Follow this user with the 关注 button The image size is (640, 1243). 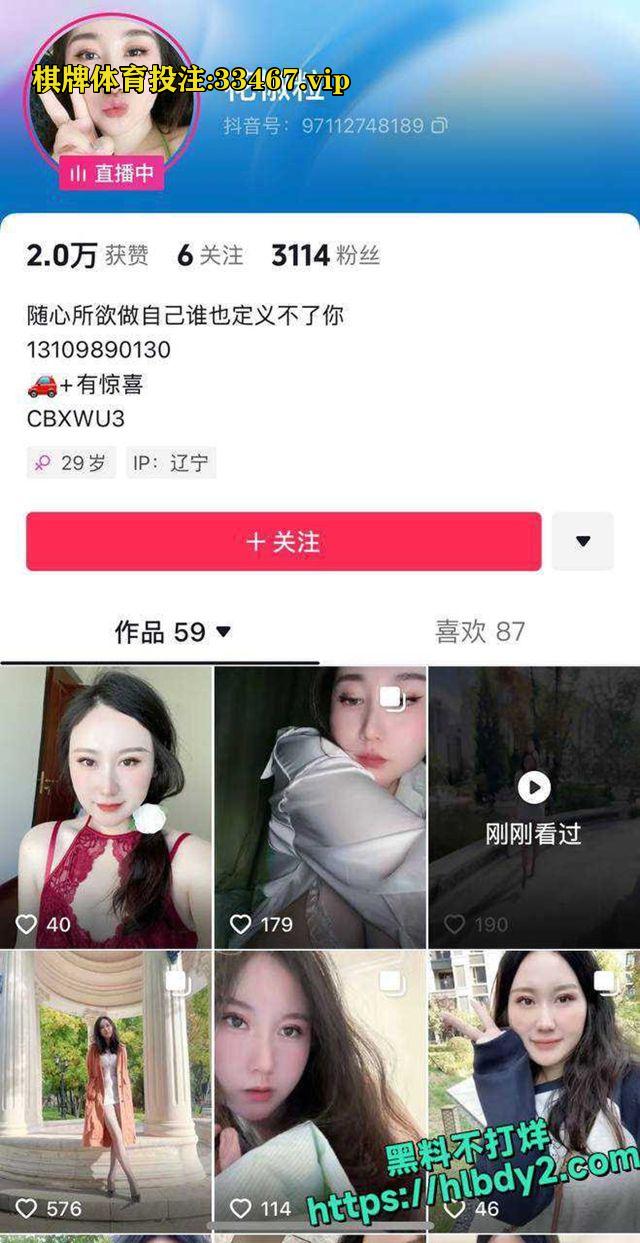pos(283,541)
